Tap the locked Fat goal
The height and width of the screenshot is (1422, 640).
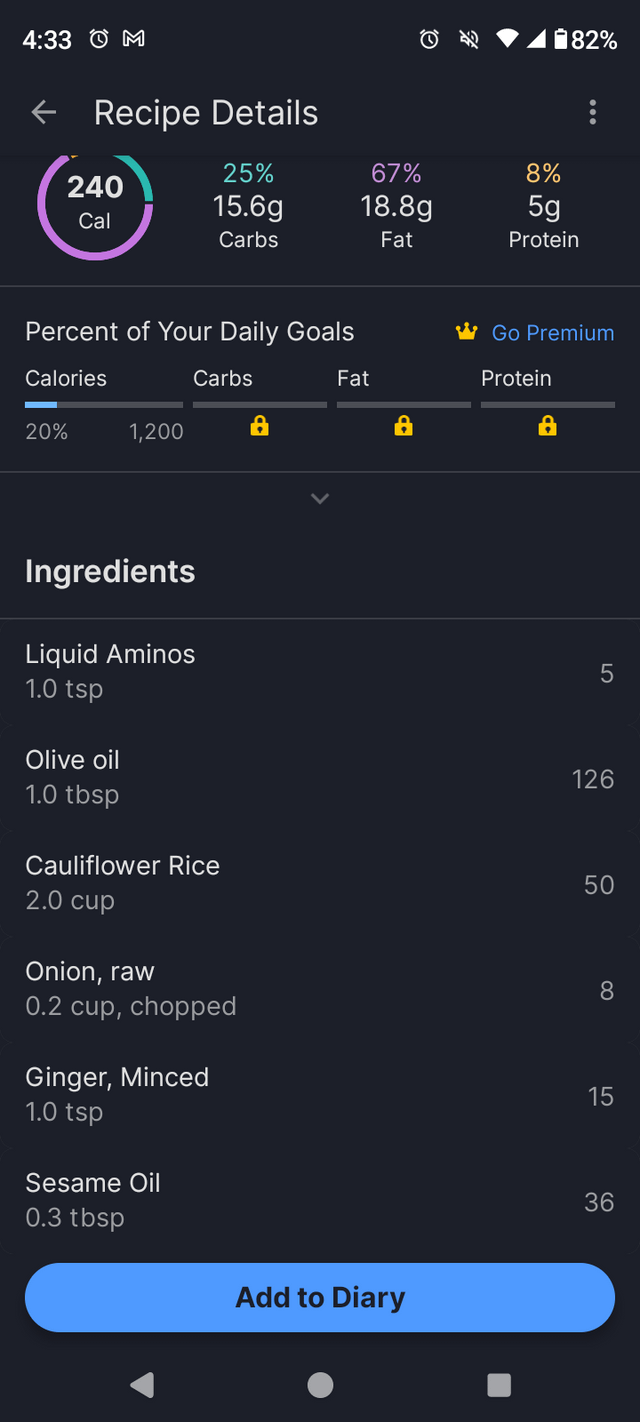click(404, 426)
